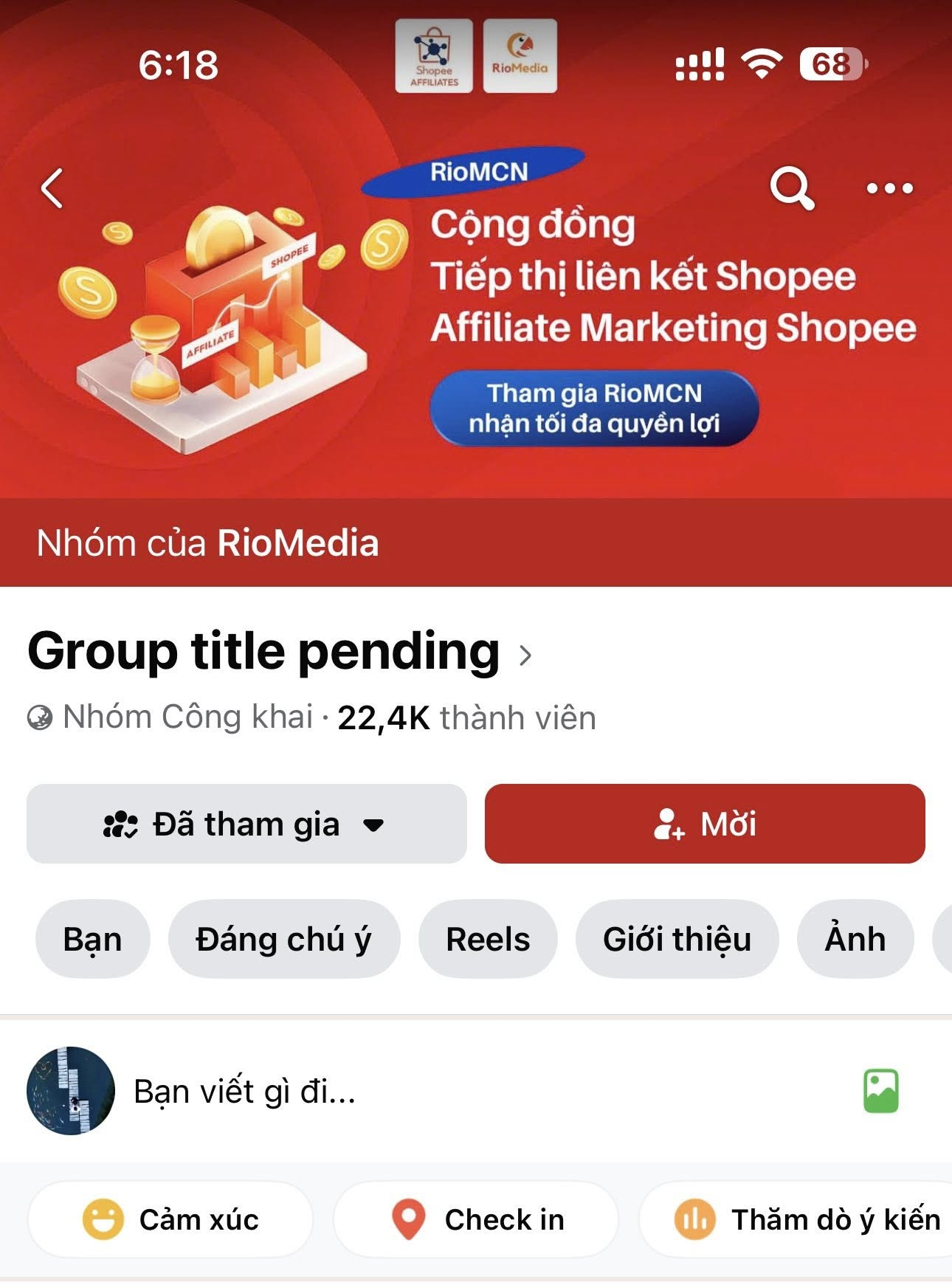Open the RioMedia page link
This screenshot has width=952, height=1288.
click(x=297, y=543)
